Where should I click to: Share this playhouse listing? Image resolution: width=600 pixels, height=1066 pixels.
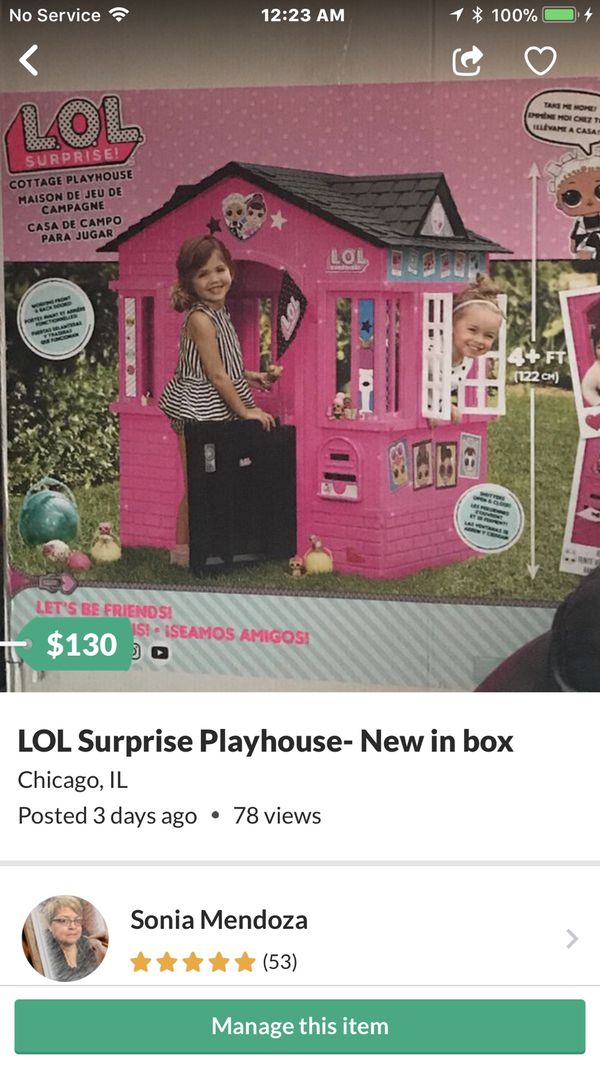[467, 61]
